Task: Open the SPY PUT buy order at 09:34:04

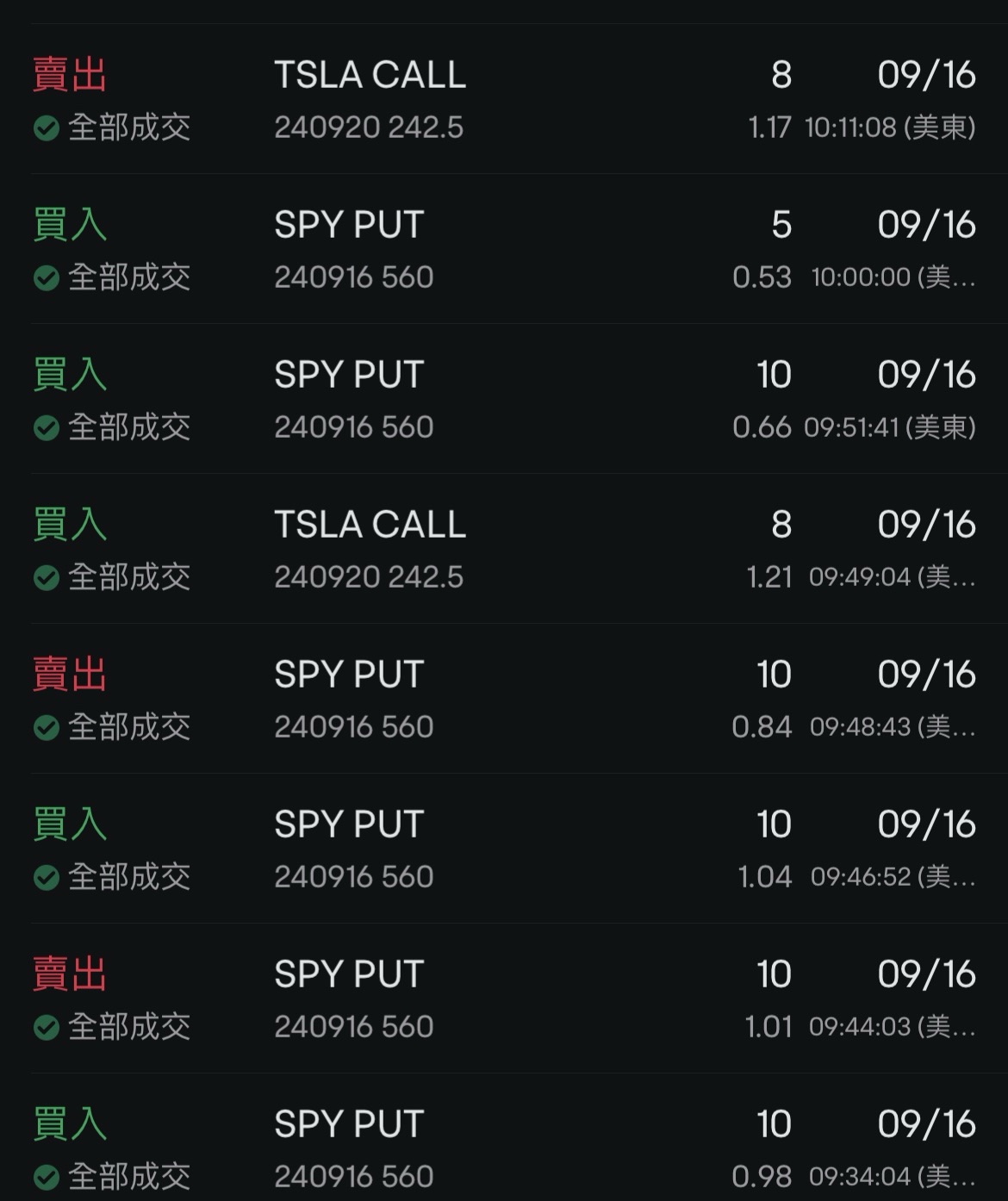Action: 504,1148
